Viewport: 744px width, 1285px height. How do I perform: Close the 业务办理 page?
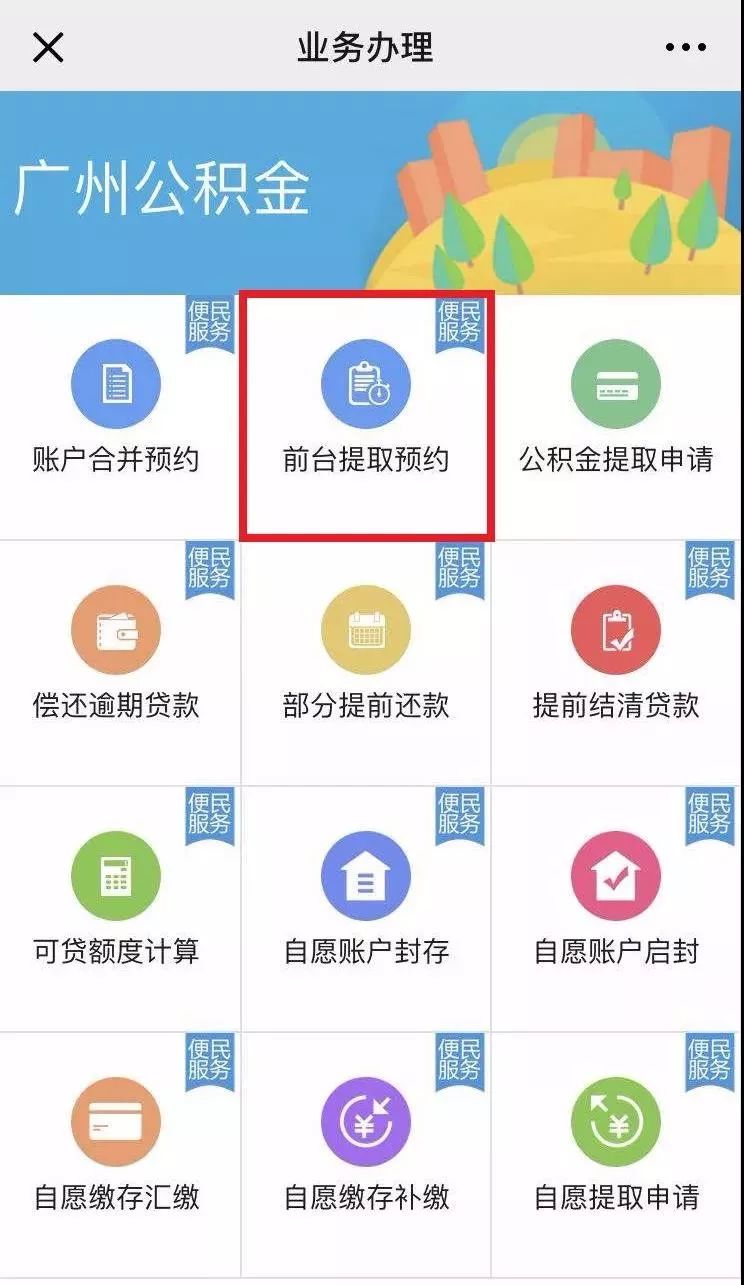pos(48,47)
